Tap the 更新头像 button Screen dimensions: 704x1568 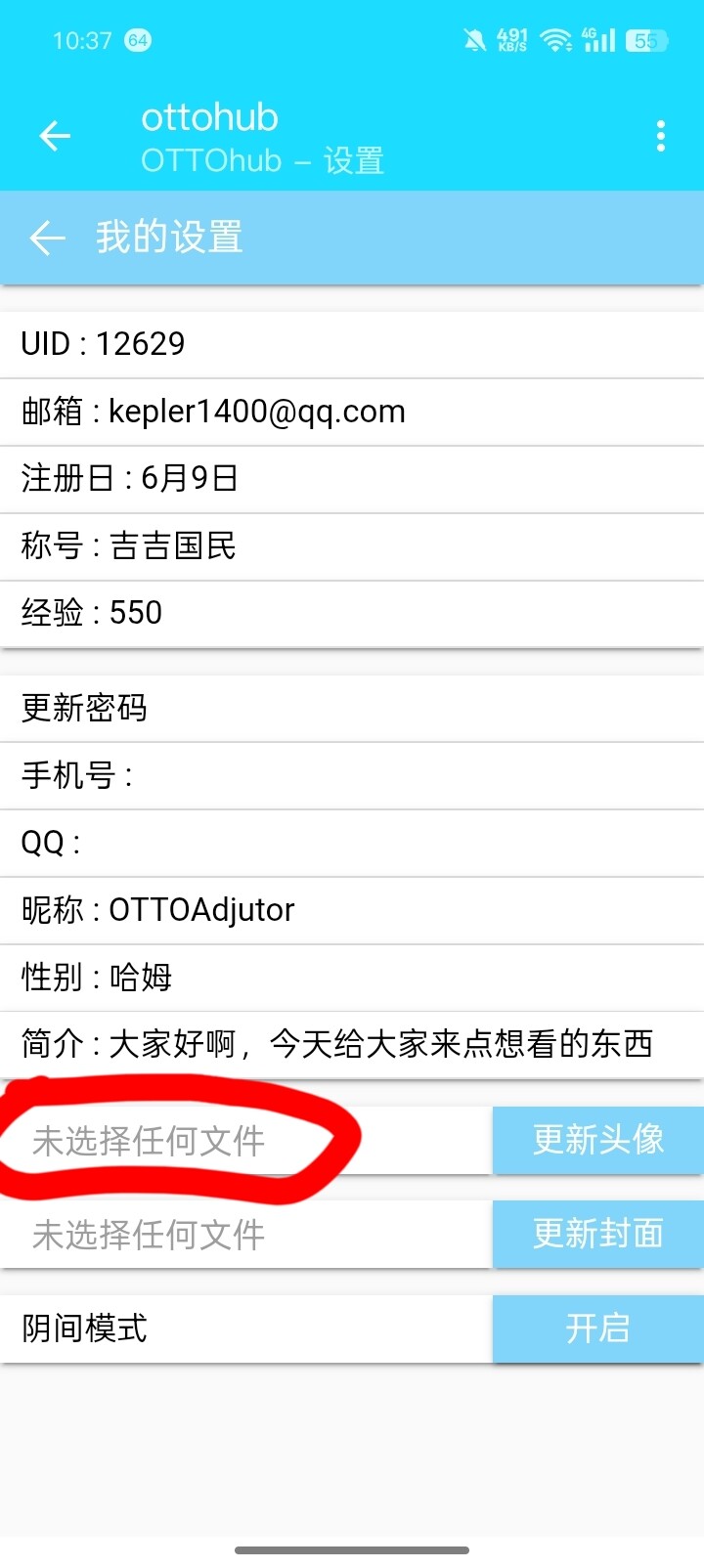[x=598, y=1140]
